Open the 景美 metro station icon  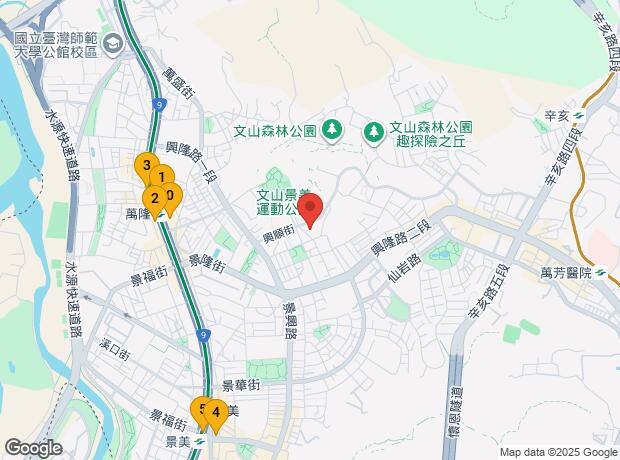(x=200, y=441)
